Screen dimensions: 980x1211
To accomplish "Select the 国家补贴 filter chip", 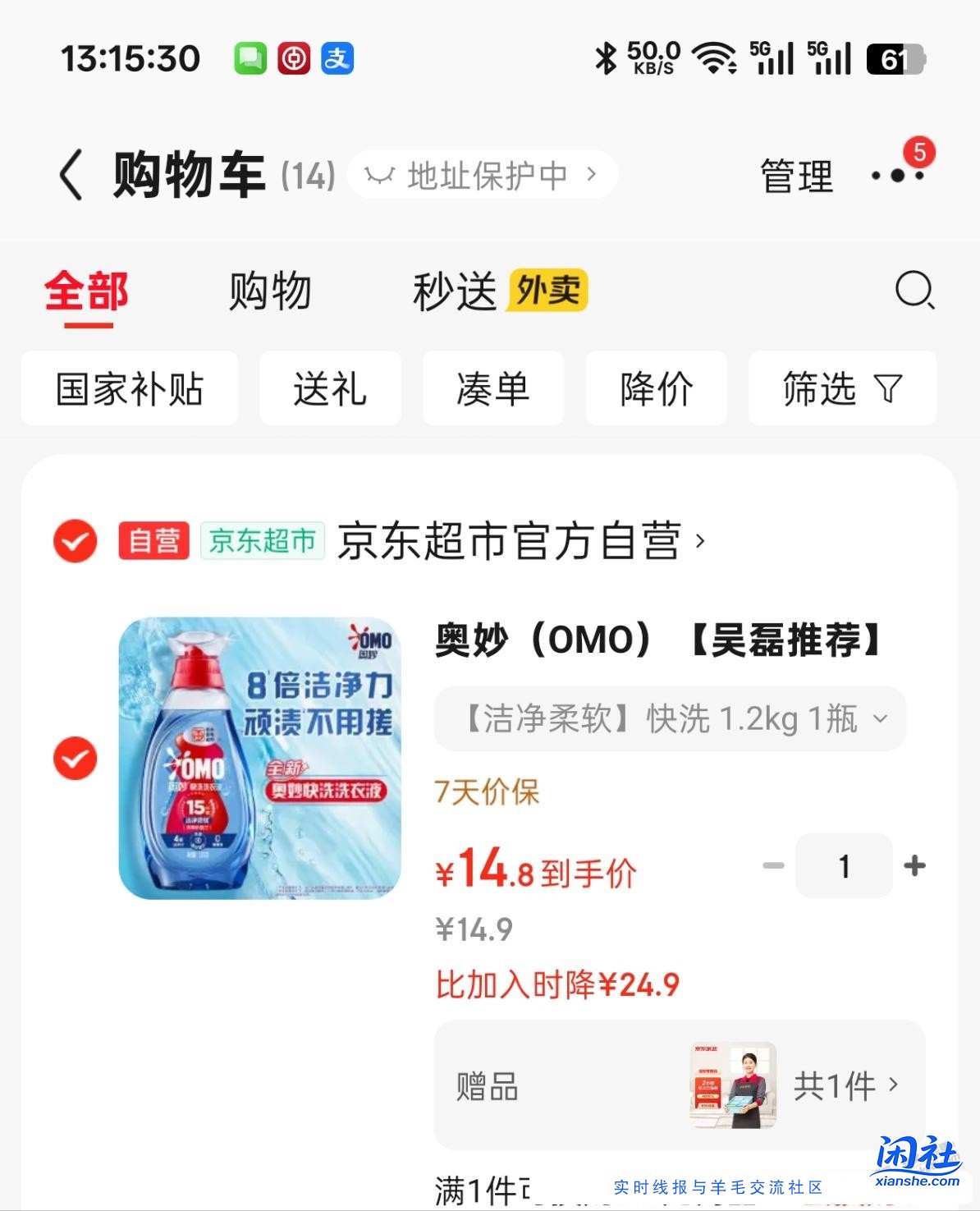I will click(130, 388).
